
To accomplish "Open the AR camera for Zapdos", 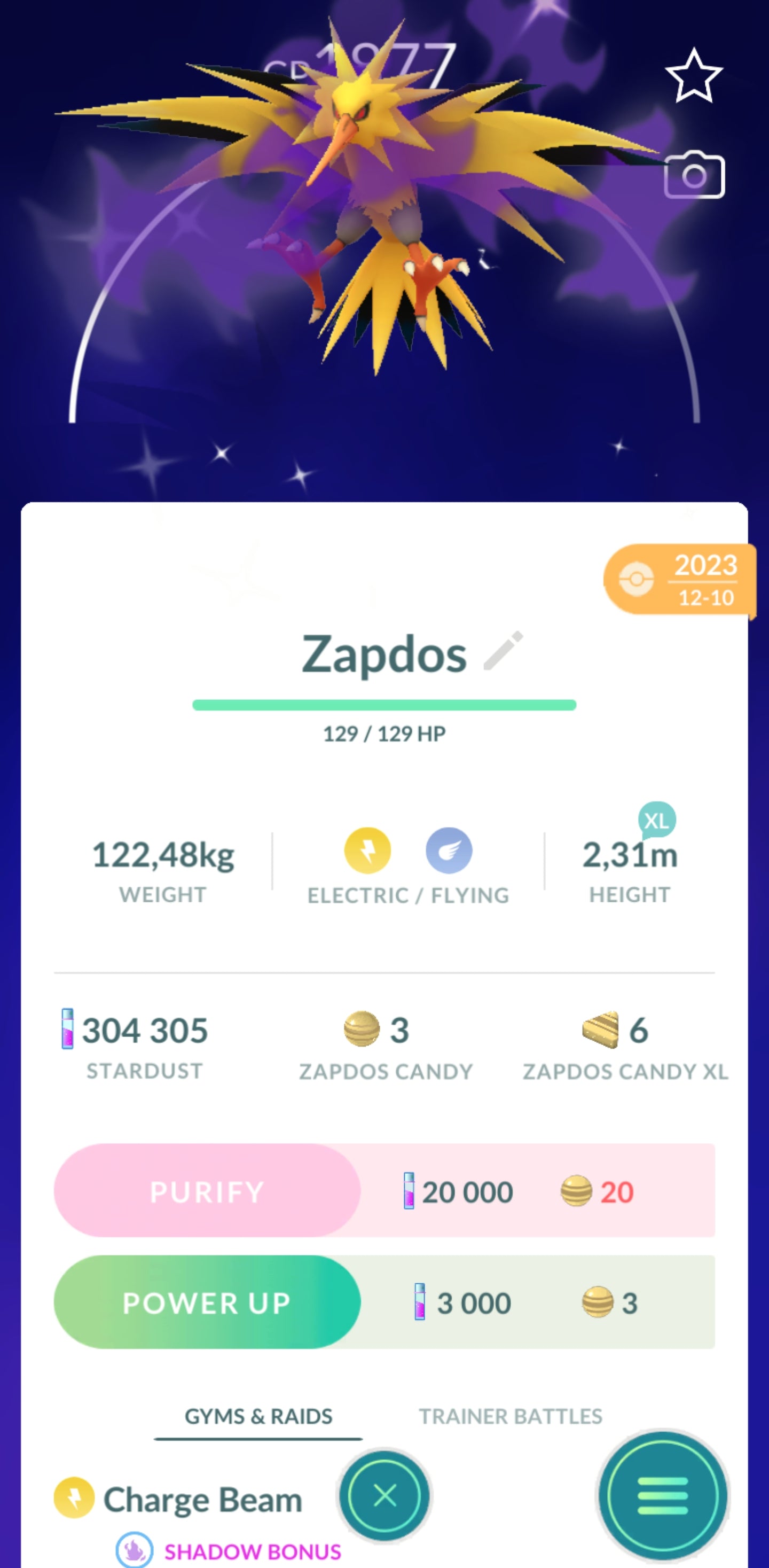I will (694, 175).
